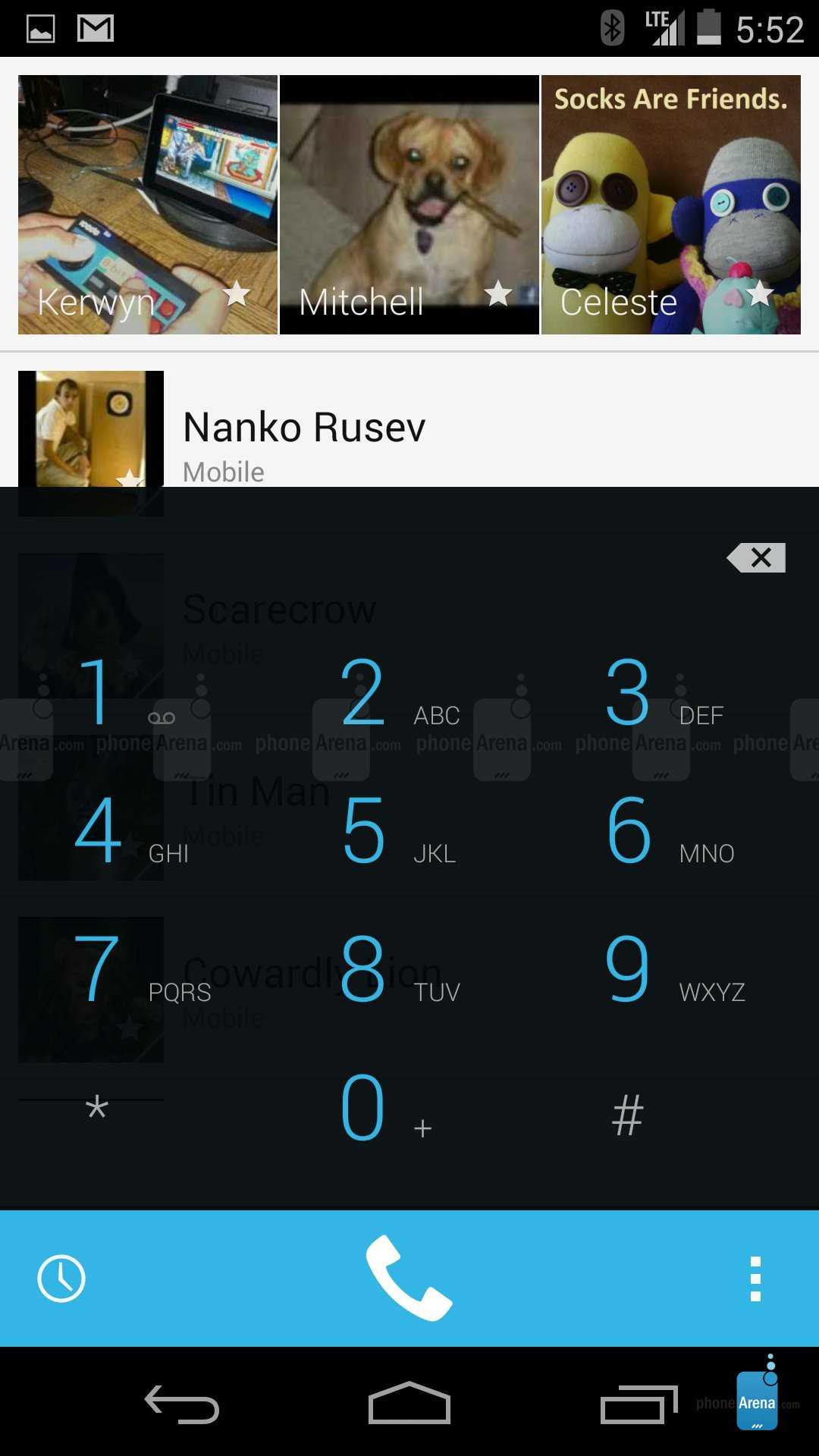Delete the last digit with backspace

point(756,558)
